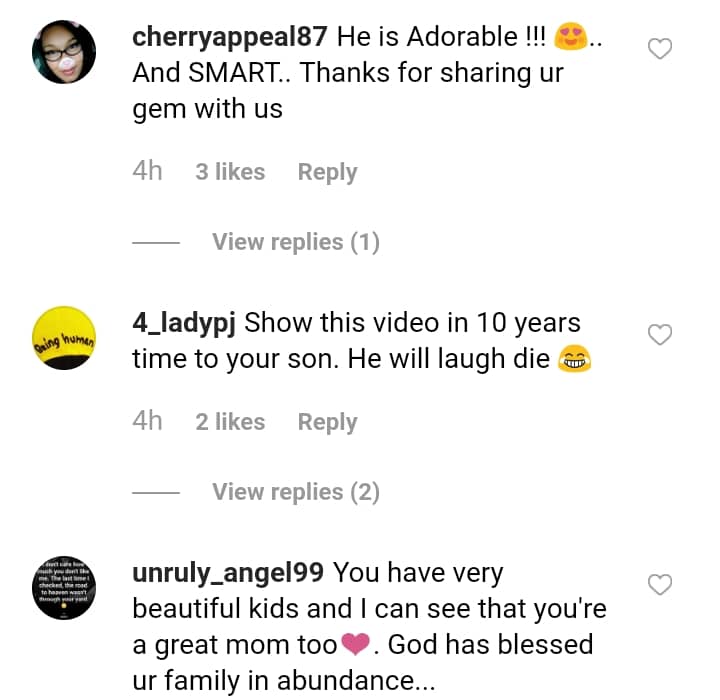Like cherryappeal87's comment
Screen dimensions: 720x700
point(660,49)
